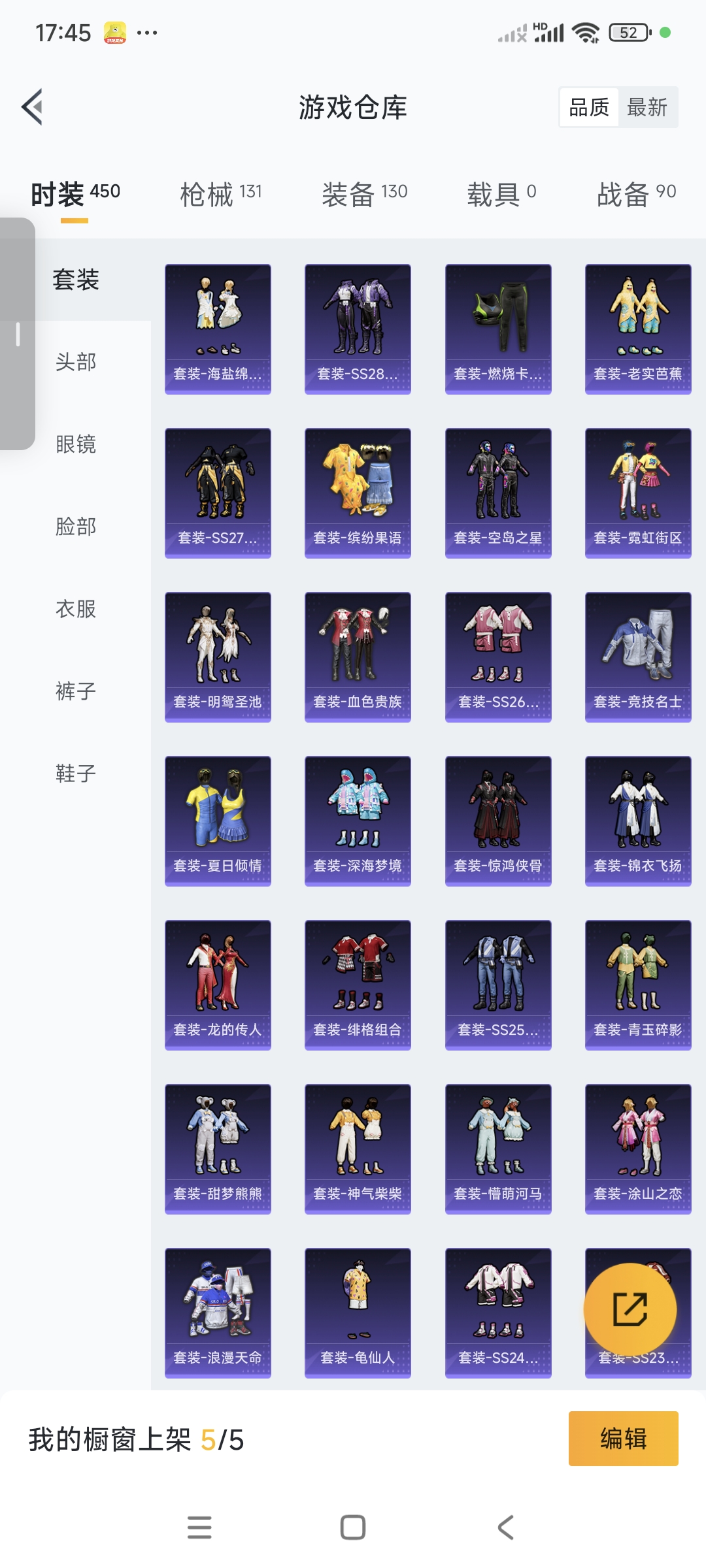The image size is (706, 1568).
Task: Switch to the 装备 tab
Action: click(x=364, y=194)
